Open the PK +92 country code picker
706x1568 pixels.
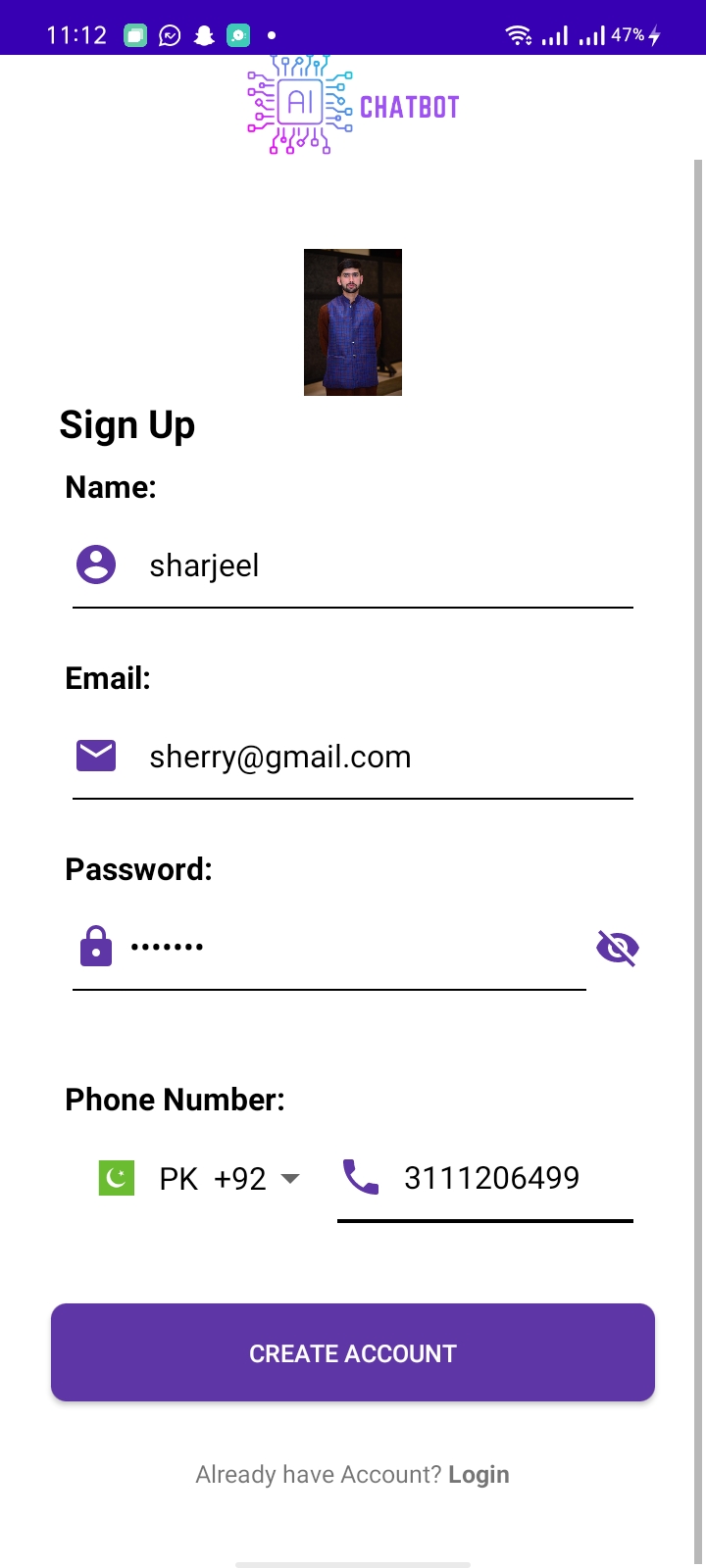(x=200, y=1178)
